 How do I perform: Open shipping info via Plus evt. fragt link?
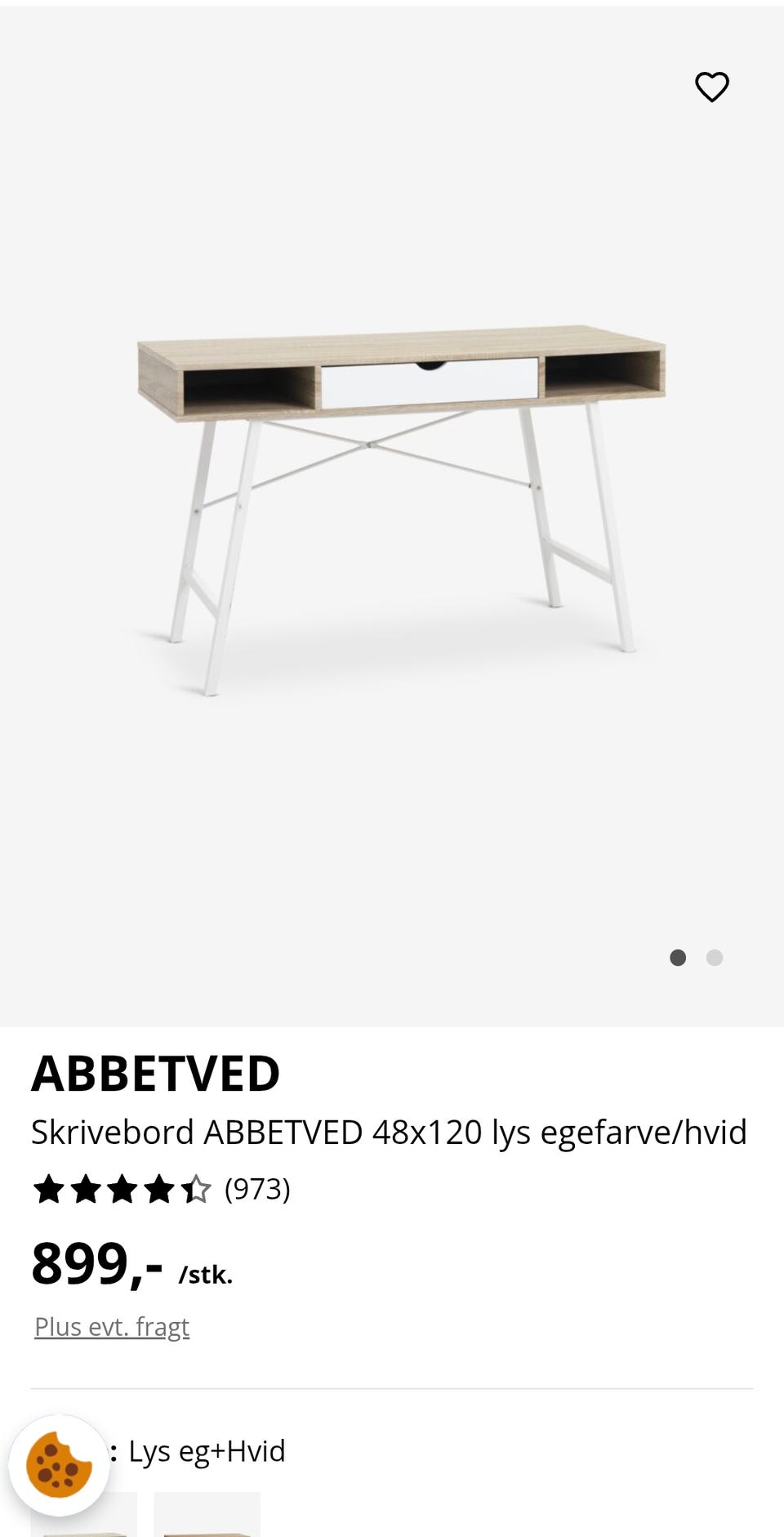(x=111, y=1326)
